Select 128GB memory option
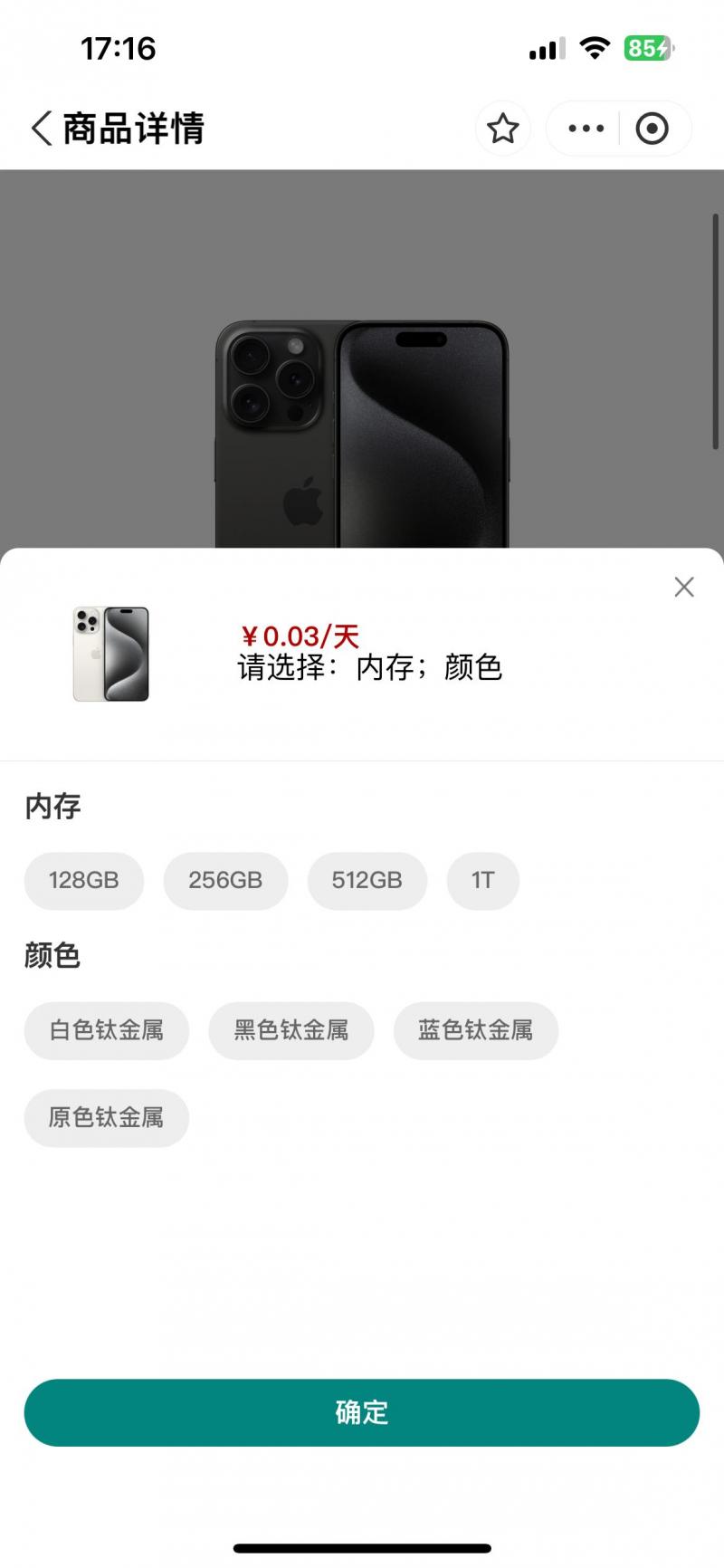This screenshot has width=724, height=1568. [84, 880]
